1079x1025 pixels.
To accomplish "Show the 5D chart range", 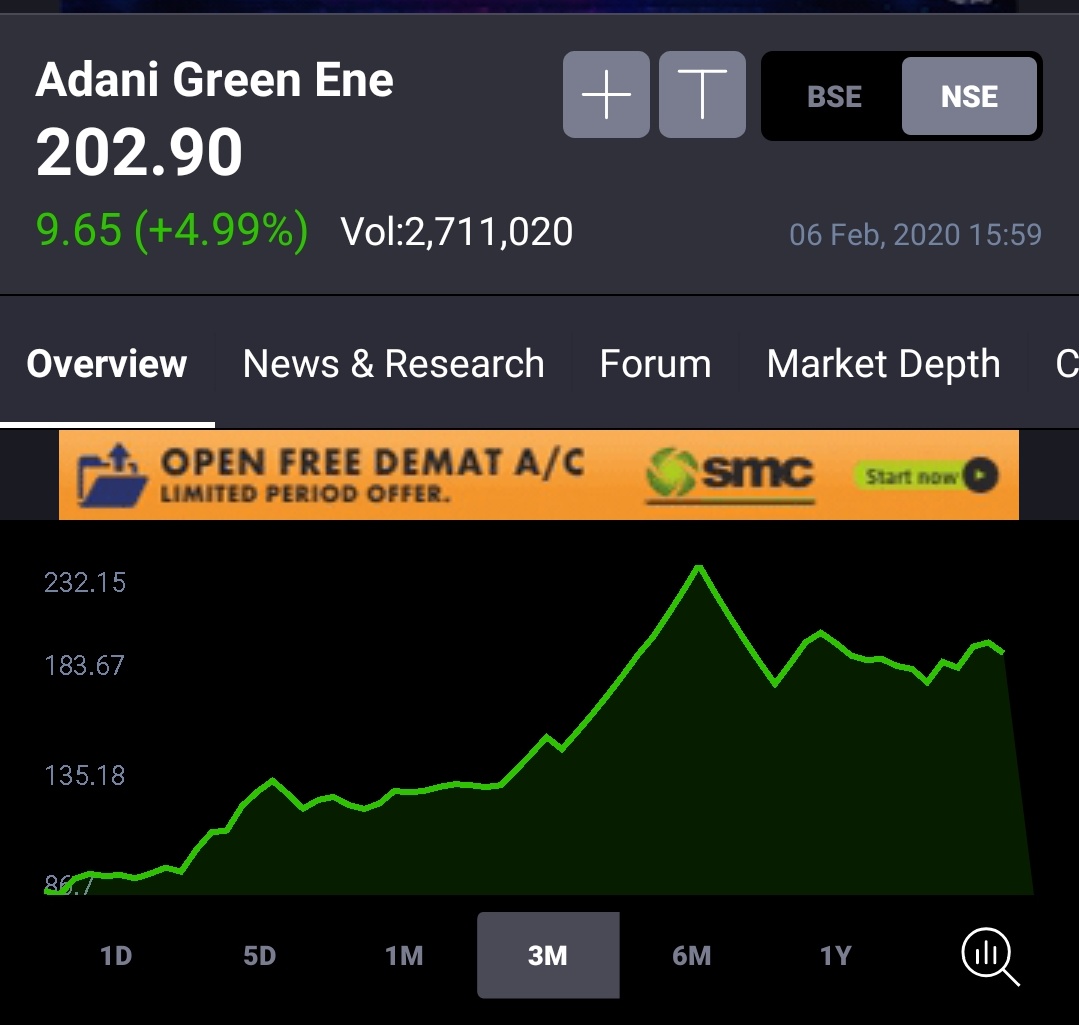I will pos(259,955).
